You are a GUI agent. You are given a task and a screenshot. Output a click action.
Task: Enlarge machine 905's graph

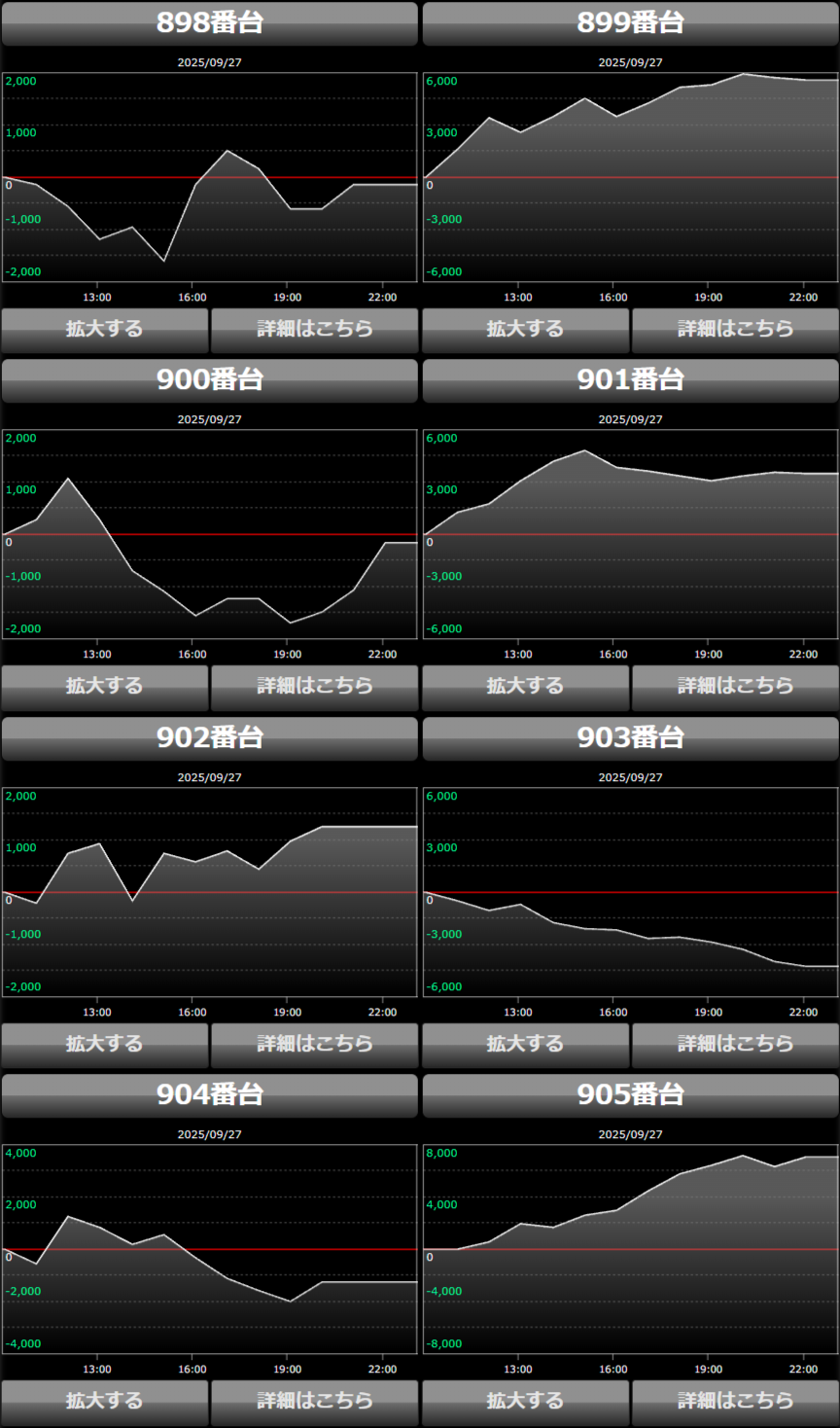[526, 1402]
